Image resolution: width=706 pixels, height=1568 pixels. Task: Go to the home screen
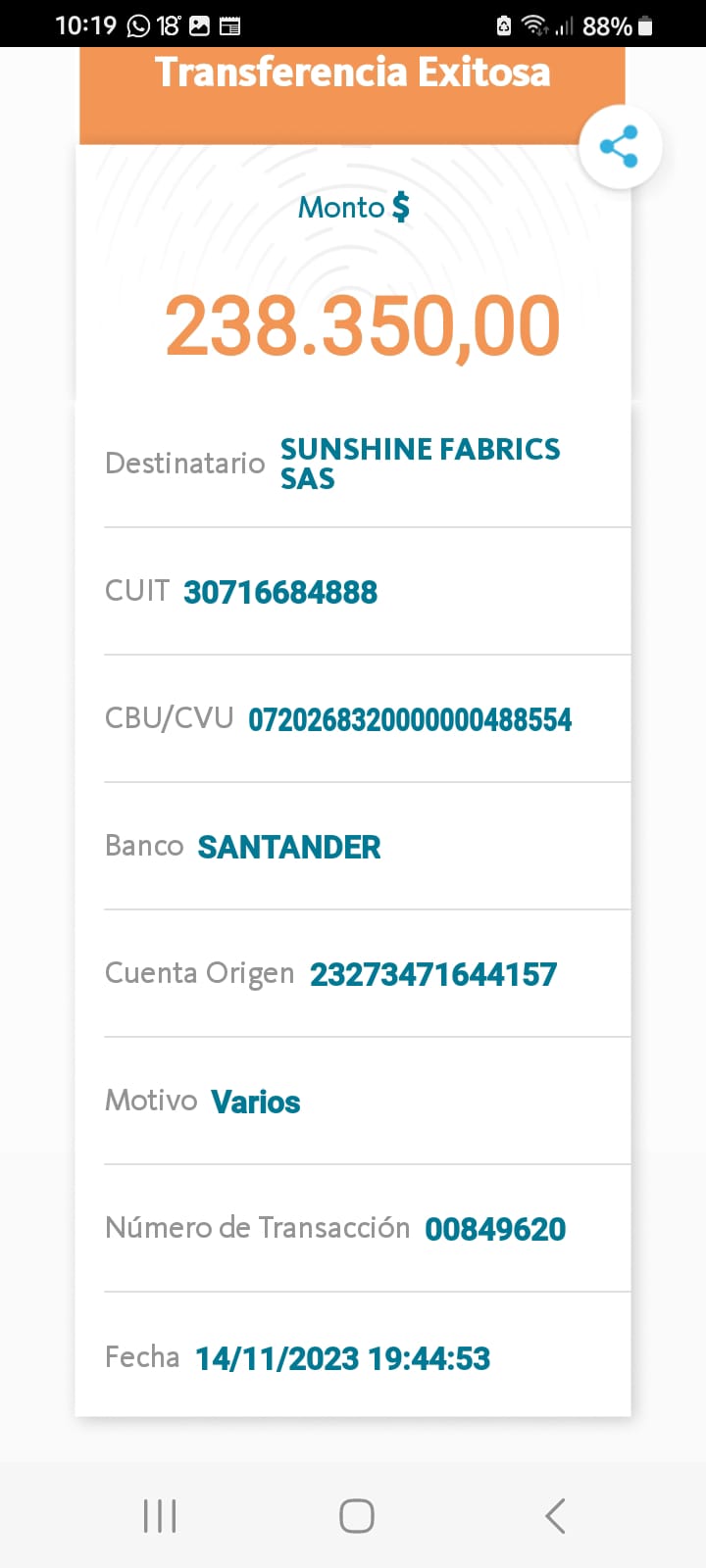click(x=356, y=1515)
